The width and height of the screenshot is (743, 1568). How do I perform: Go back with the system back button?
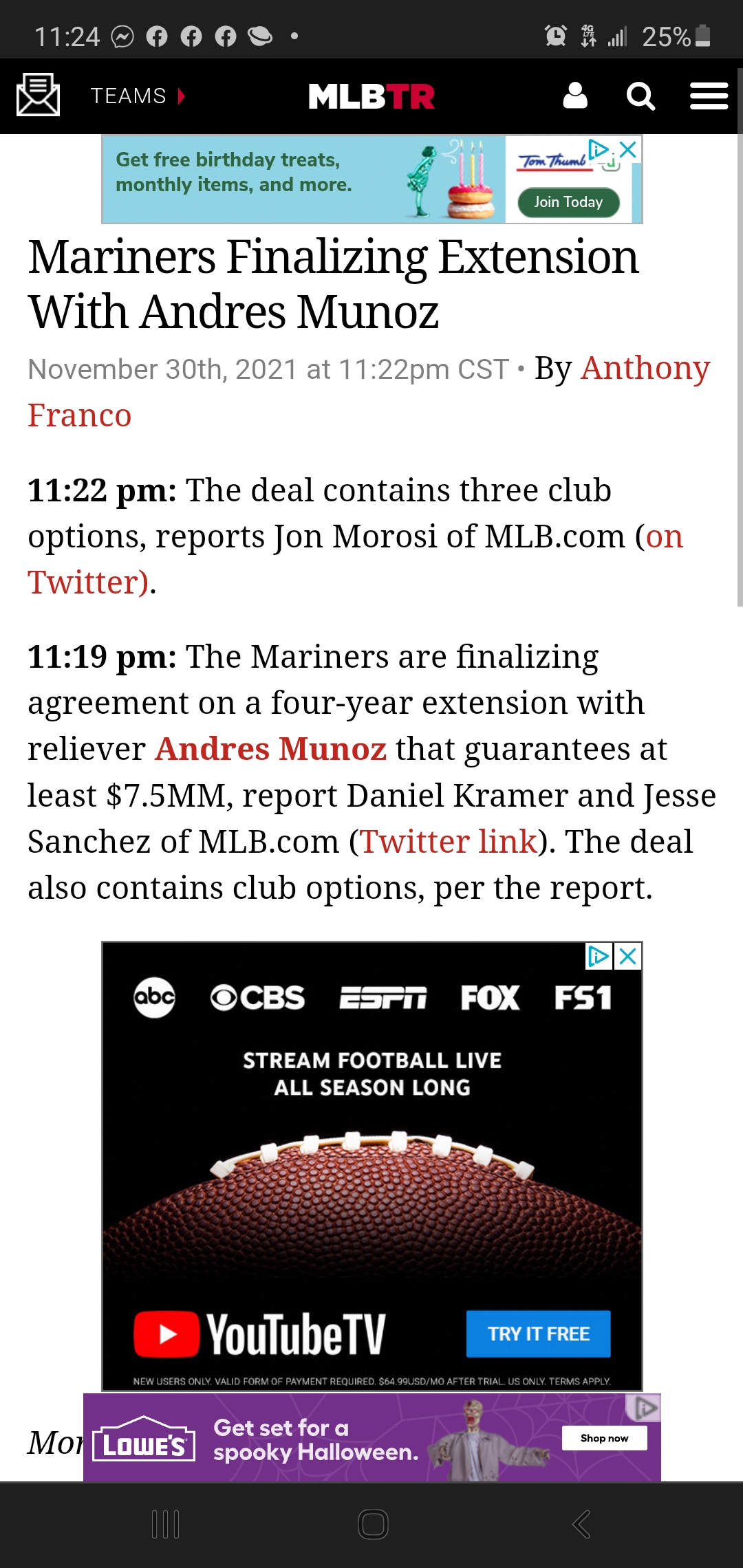point(581,1524)
